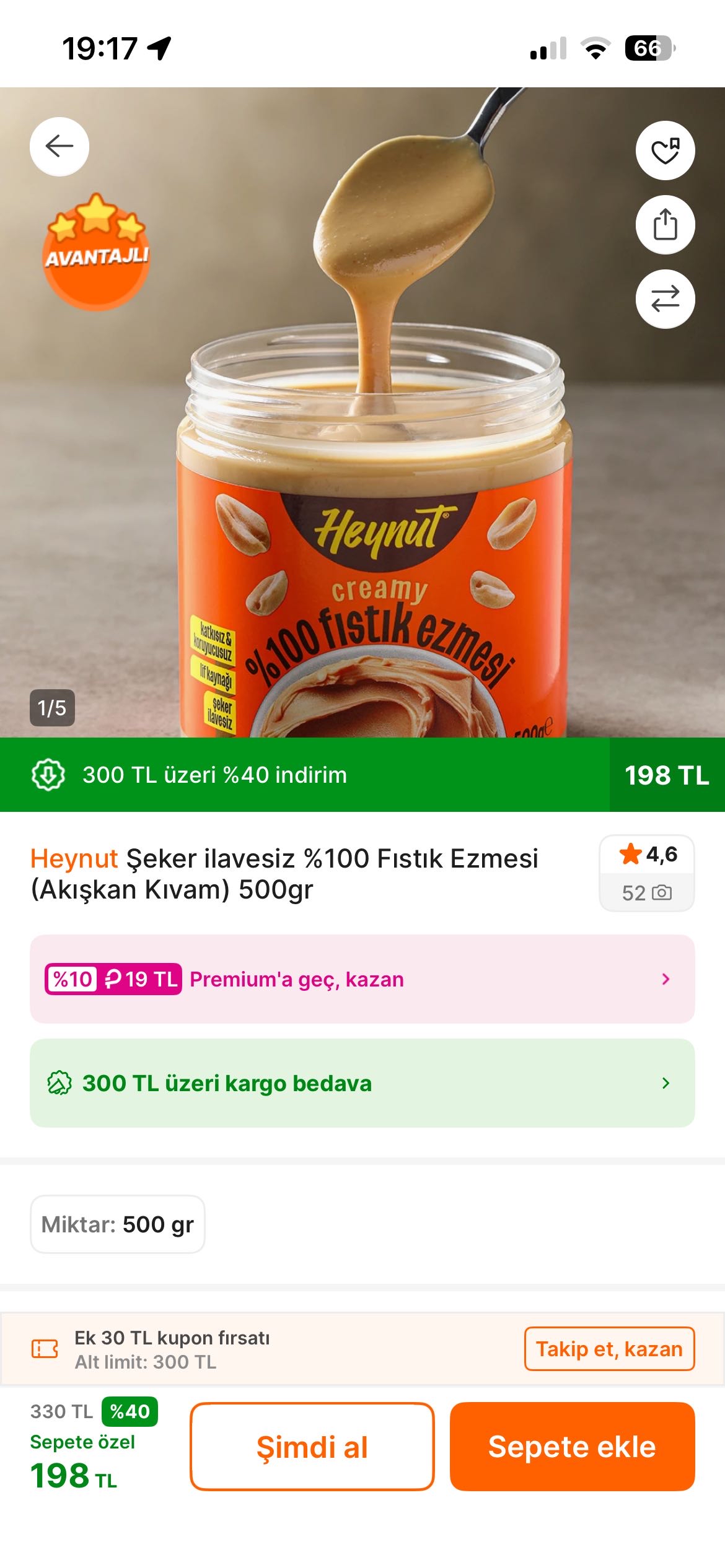Add item with Sepete ekle
The width and height of the screenshot is (725, 1568).
(x=571, y=1447)
